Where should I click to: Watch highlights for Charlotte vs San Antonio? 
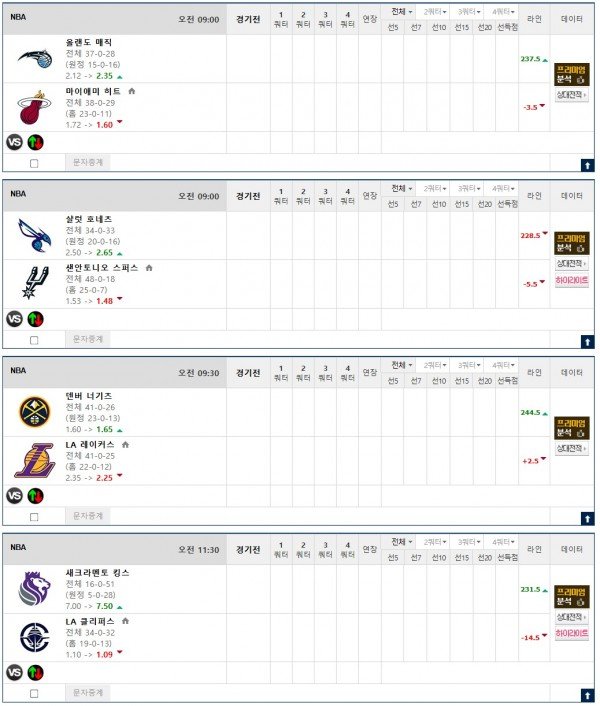coord(571,281)
